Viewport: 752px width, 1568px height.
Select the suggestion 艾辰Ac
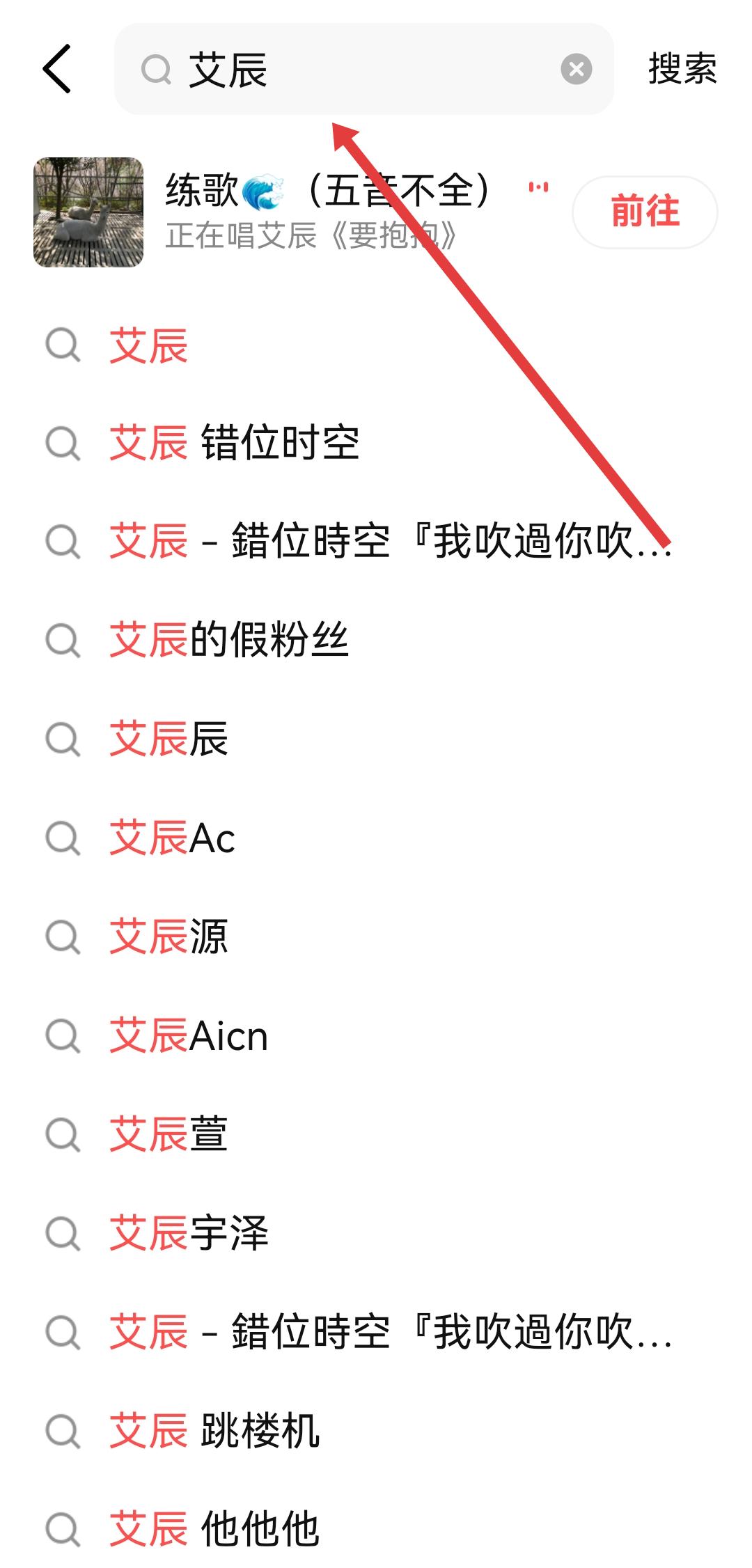(172, 838)
